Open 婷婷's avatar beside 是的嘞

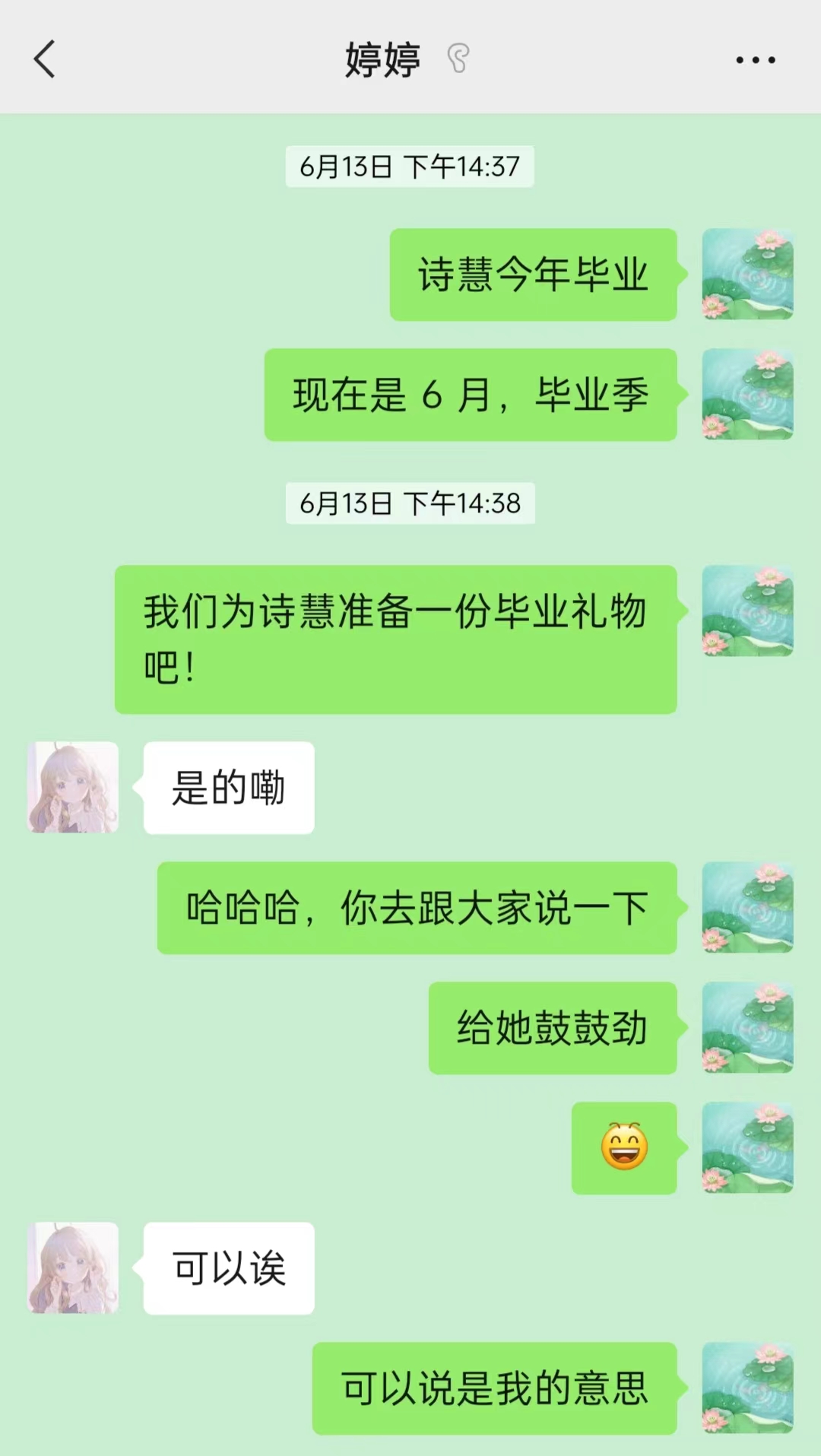73,787
